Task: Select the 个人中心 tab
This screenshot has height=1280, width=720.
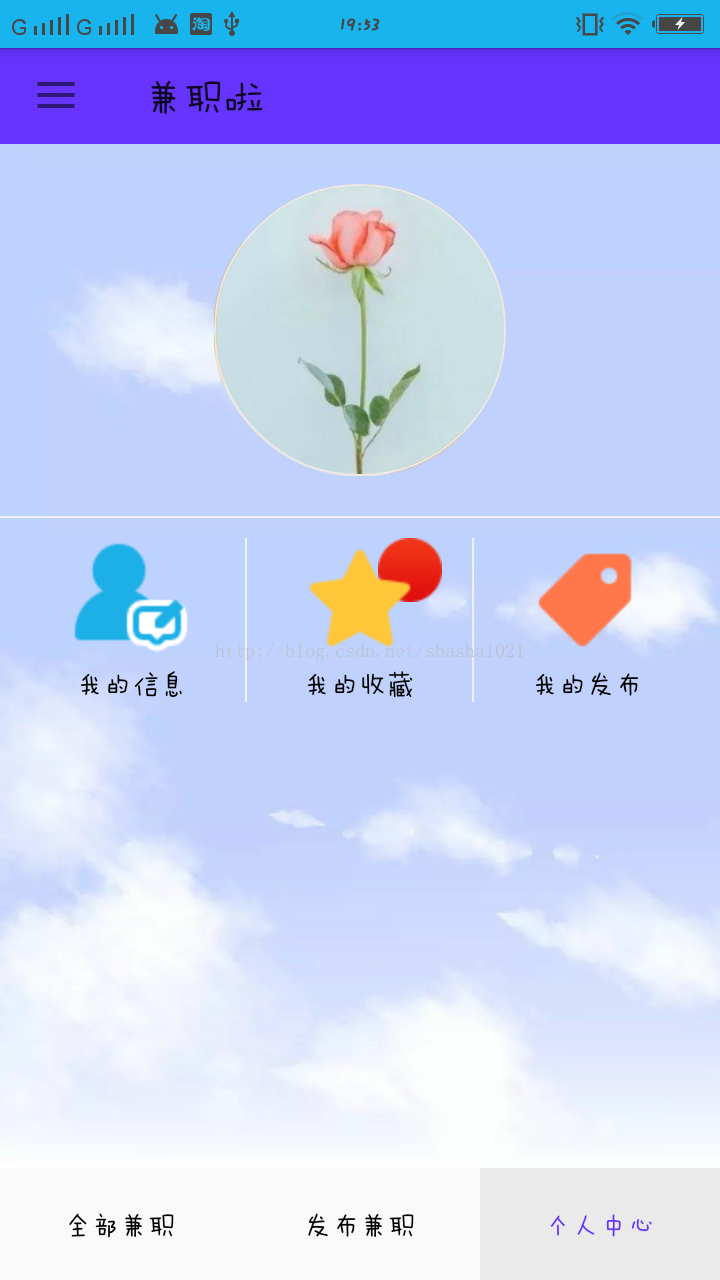Action: (600, 1224)
